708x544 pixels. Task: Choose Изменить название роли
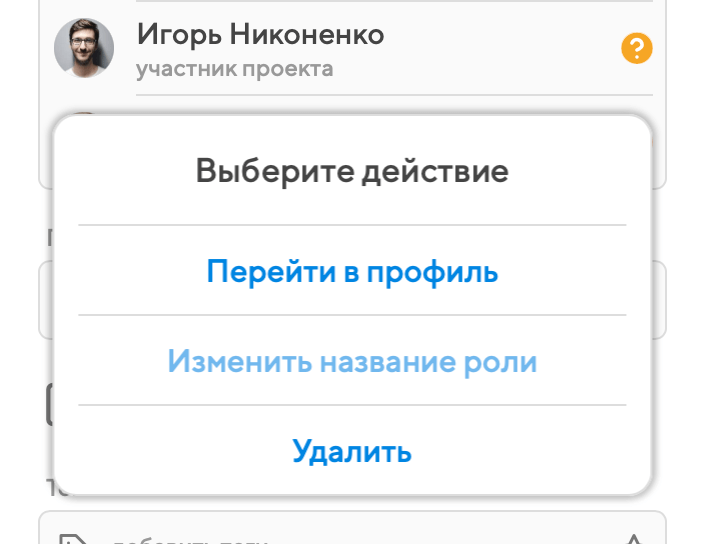pos(352,361)
